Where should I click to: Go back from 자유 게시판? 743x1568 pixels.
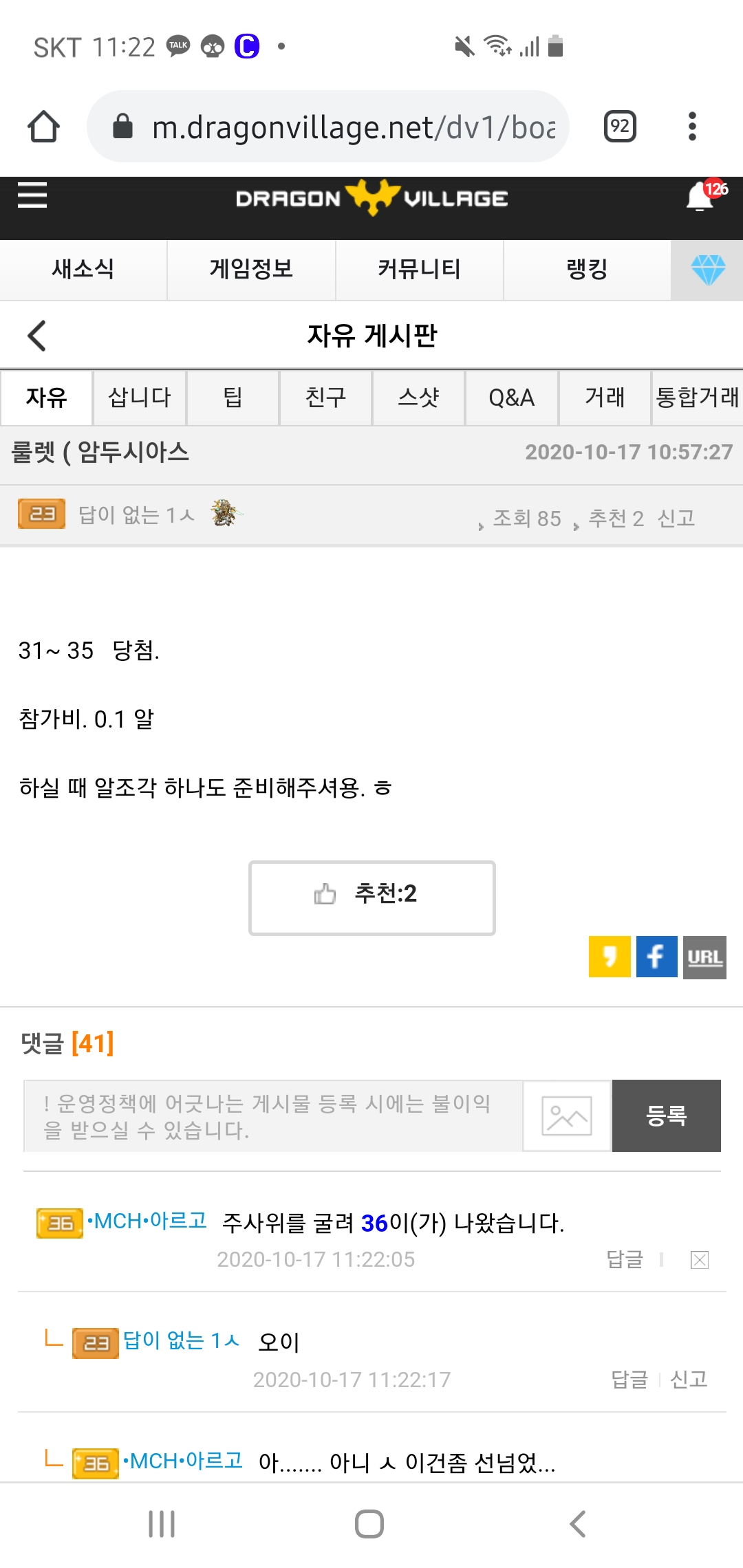tap(37, 336)
